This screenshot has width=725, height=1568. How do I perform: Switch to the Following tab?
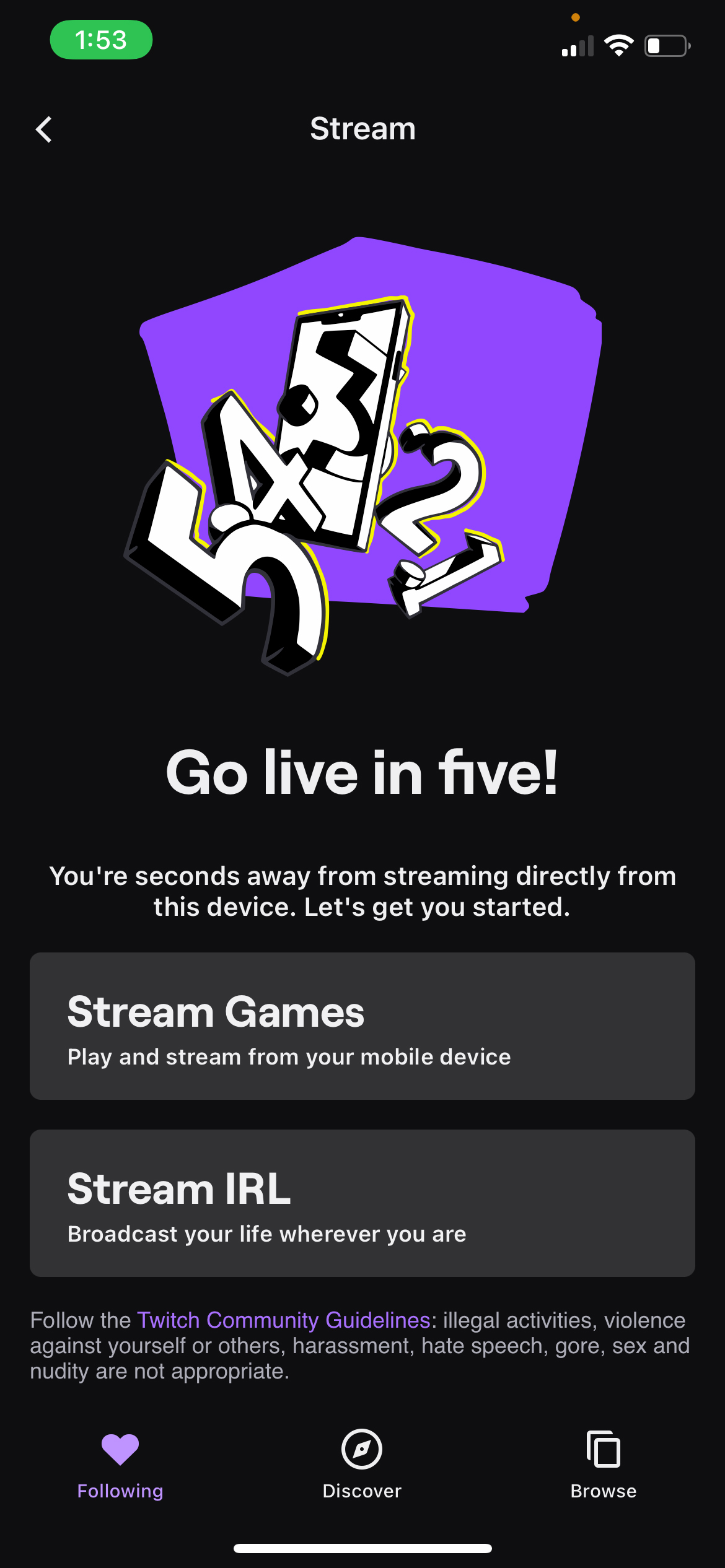point(120,1464)
